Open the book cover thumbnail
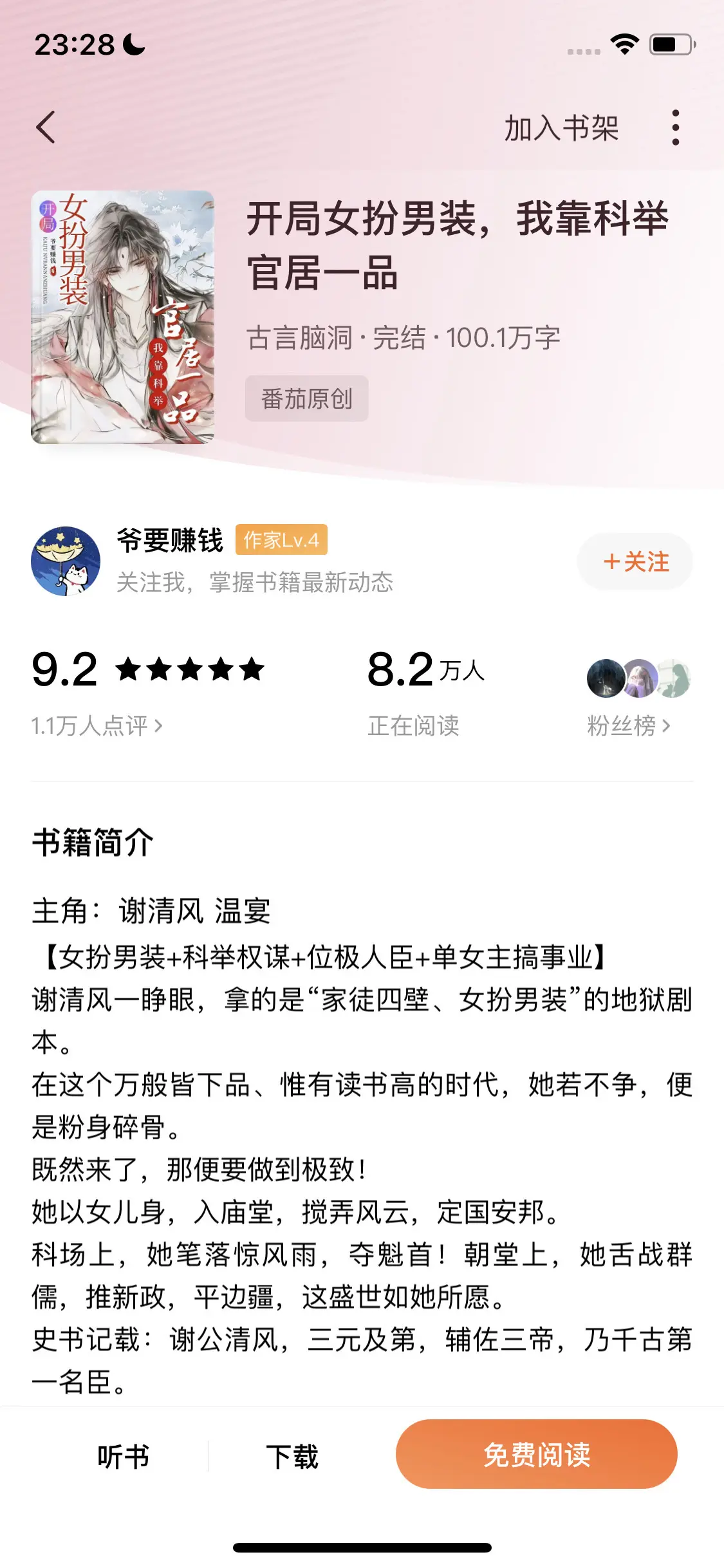This screenshot has height=1568, width=724. coord(122,316)
